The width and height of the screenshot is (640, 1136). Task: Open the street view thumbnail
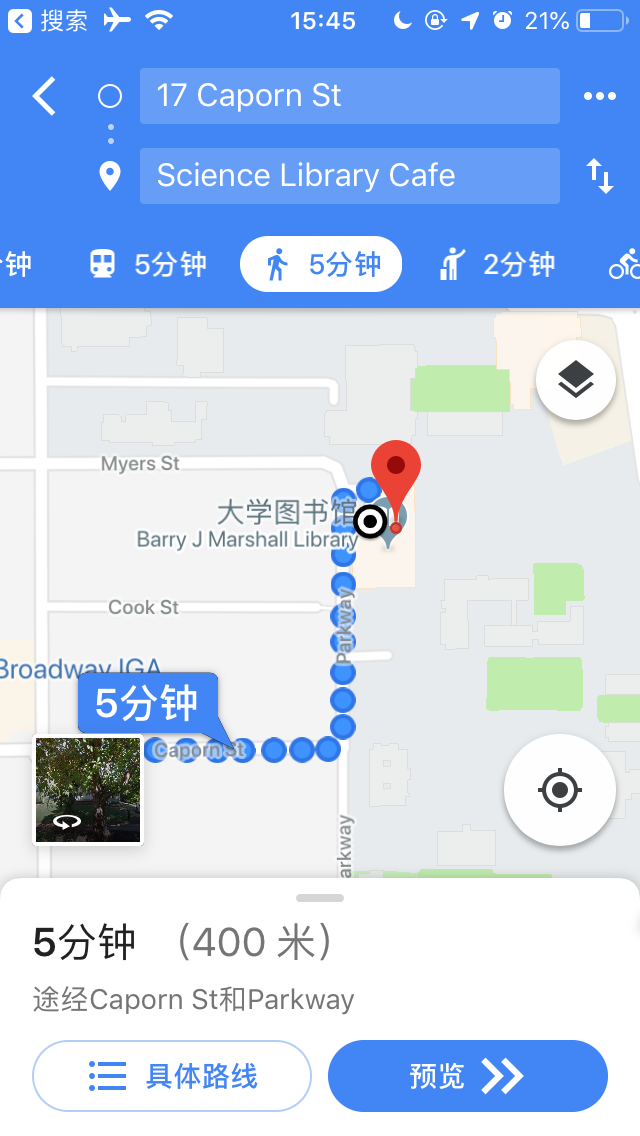pos(88,790)
